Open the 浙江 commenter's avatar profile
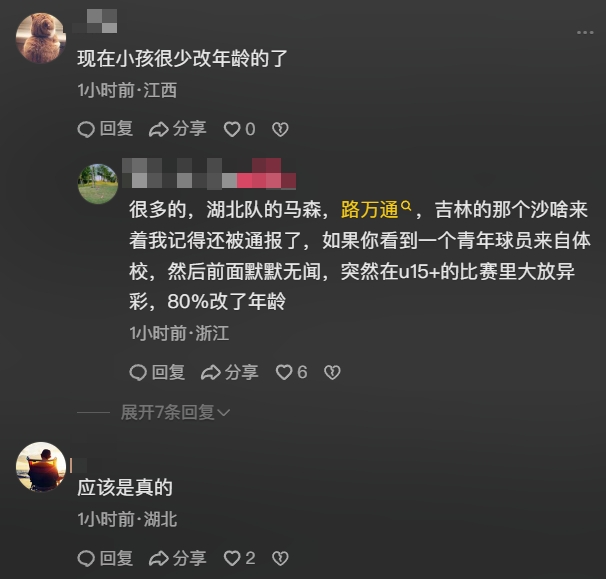606x579 pixels. 98,183
